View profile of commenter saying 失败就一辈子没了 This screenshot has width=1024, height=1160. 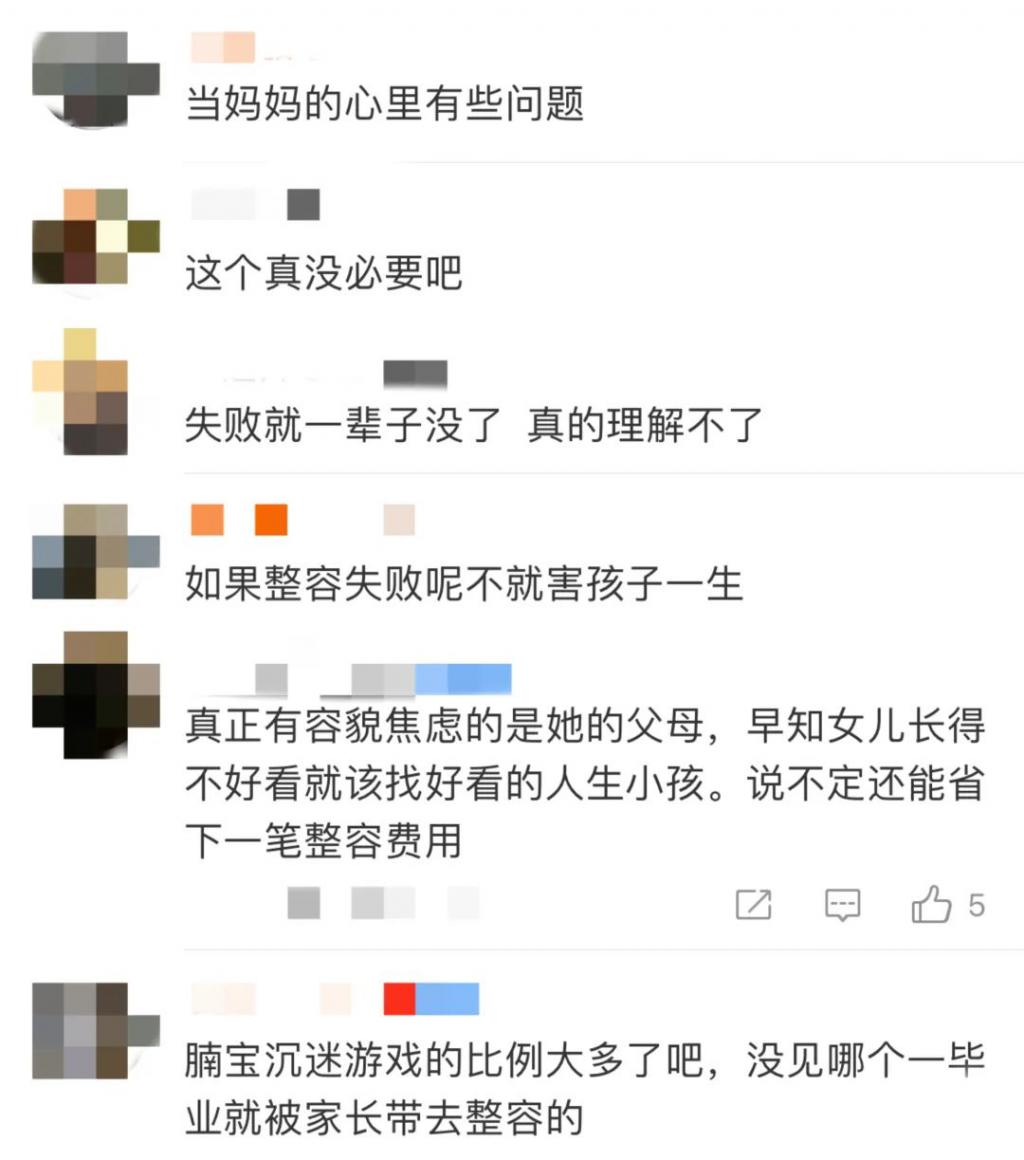pyautogui.click(x=96, y=392)
